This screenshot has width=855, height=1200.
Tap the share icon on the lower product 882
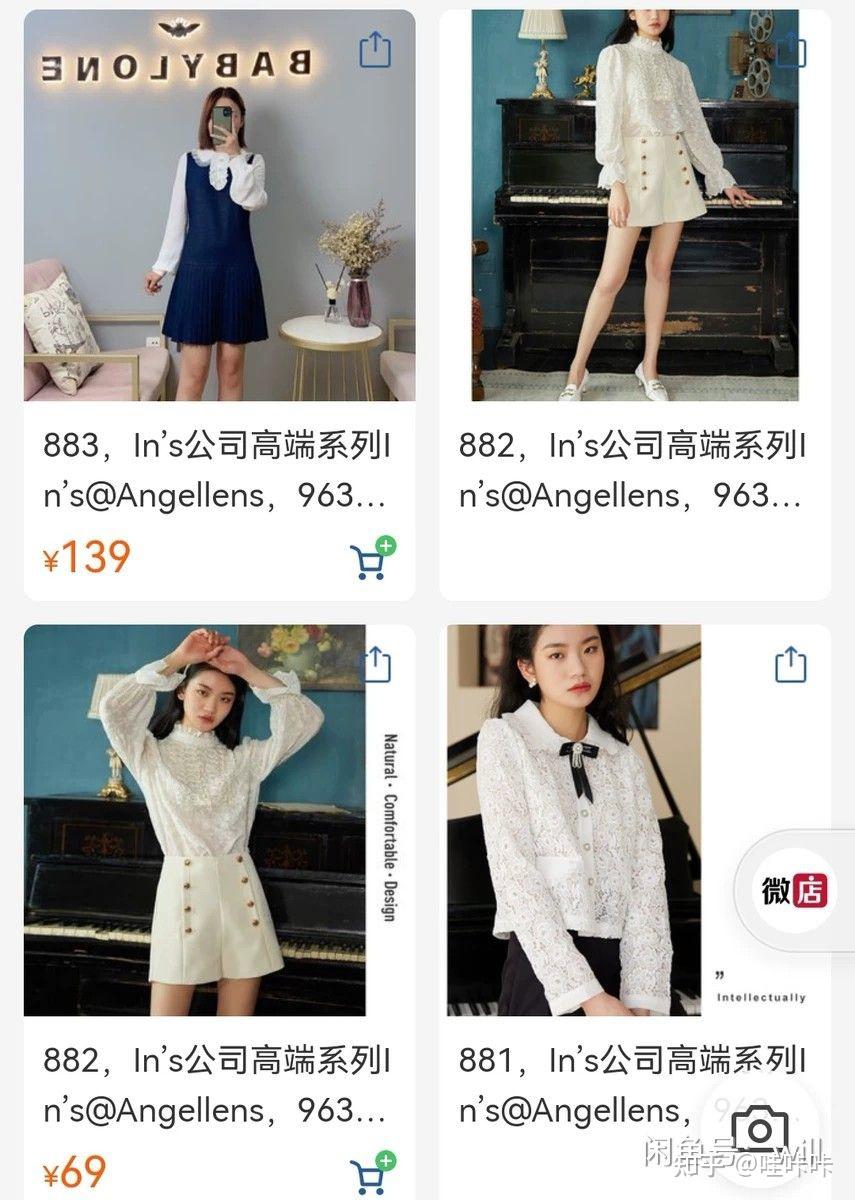[376, 666]
